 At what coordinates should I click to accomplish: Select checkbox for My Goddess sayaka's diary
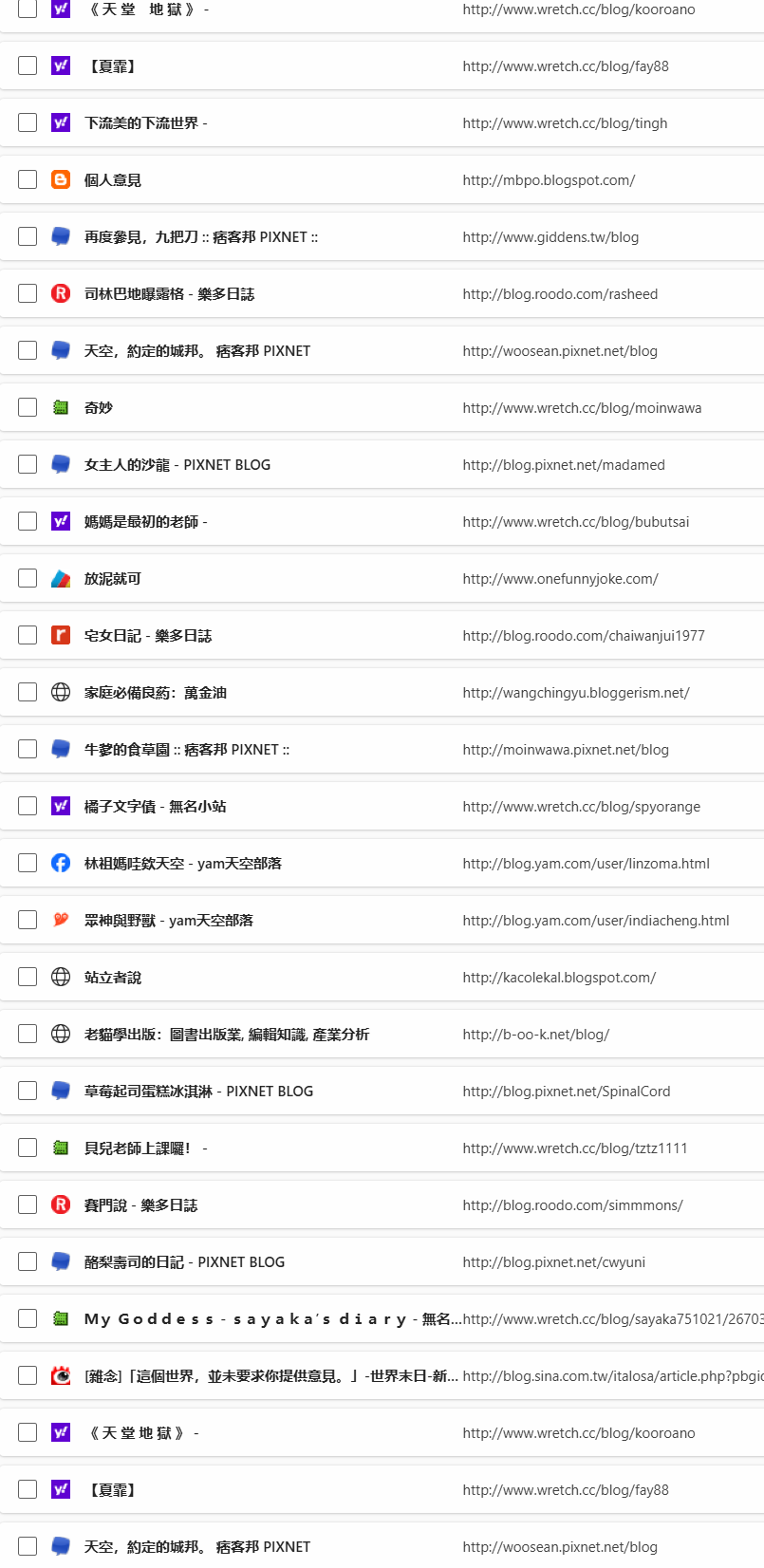pos(28,1318)
